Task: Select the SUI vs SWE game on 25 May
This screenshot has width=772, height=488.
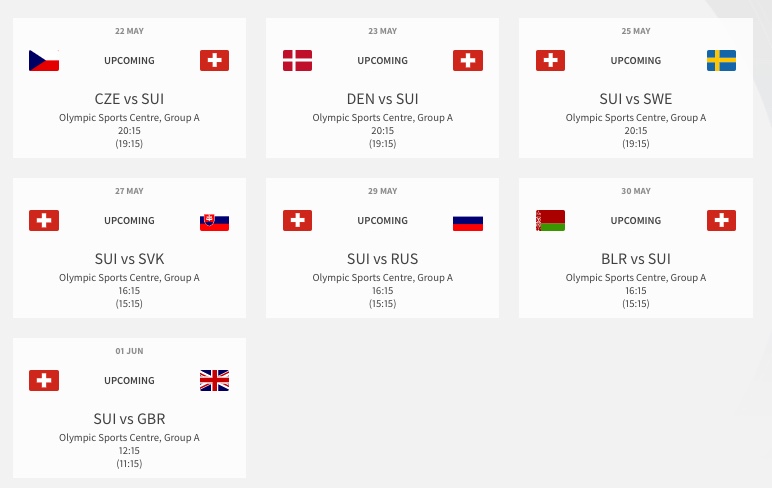Action: (x=636, y=88)
